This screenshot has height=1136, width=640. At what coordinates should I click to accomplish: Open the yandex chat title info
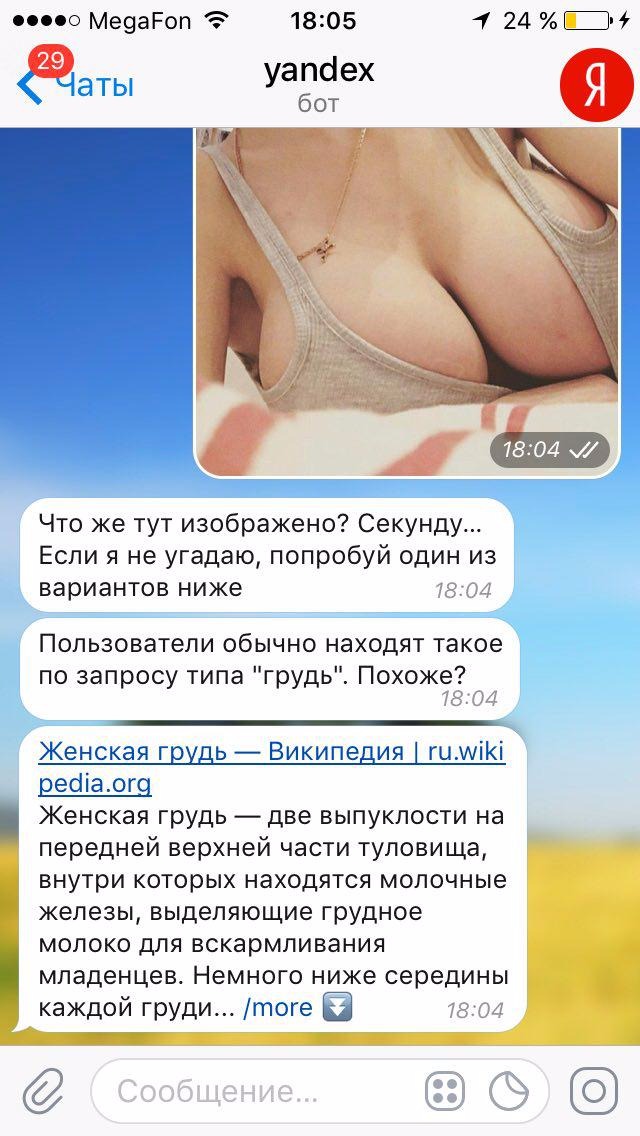pyautogui.click(x=319, y=83)
